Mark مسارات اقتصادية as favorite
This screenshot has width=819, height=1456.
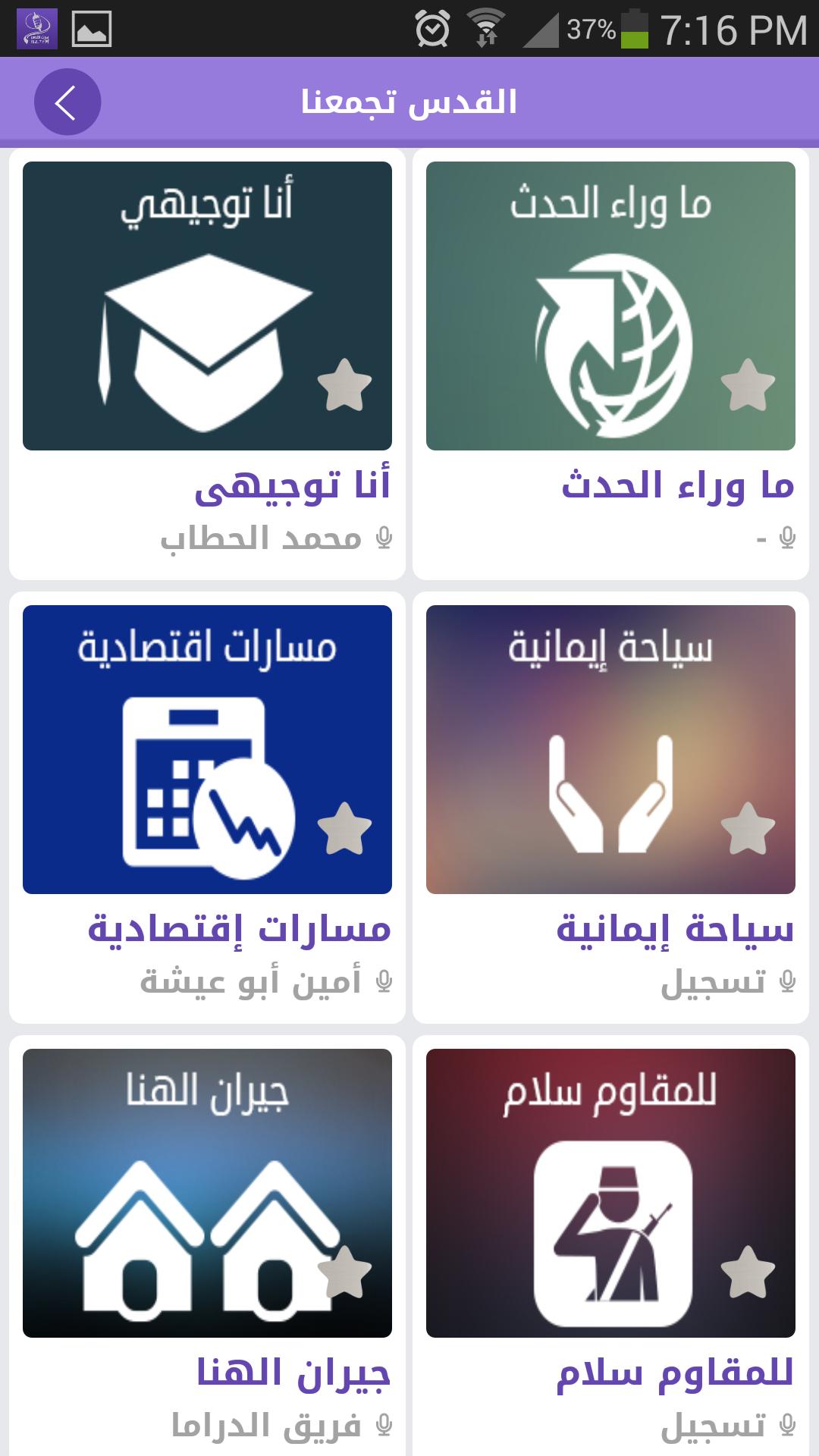[x=344, y=829]
